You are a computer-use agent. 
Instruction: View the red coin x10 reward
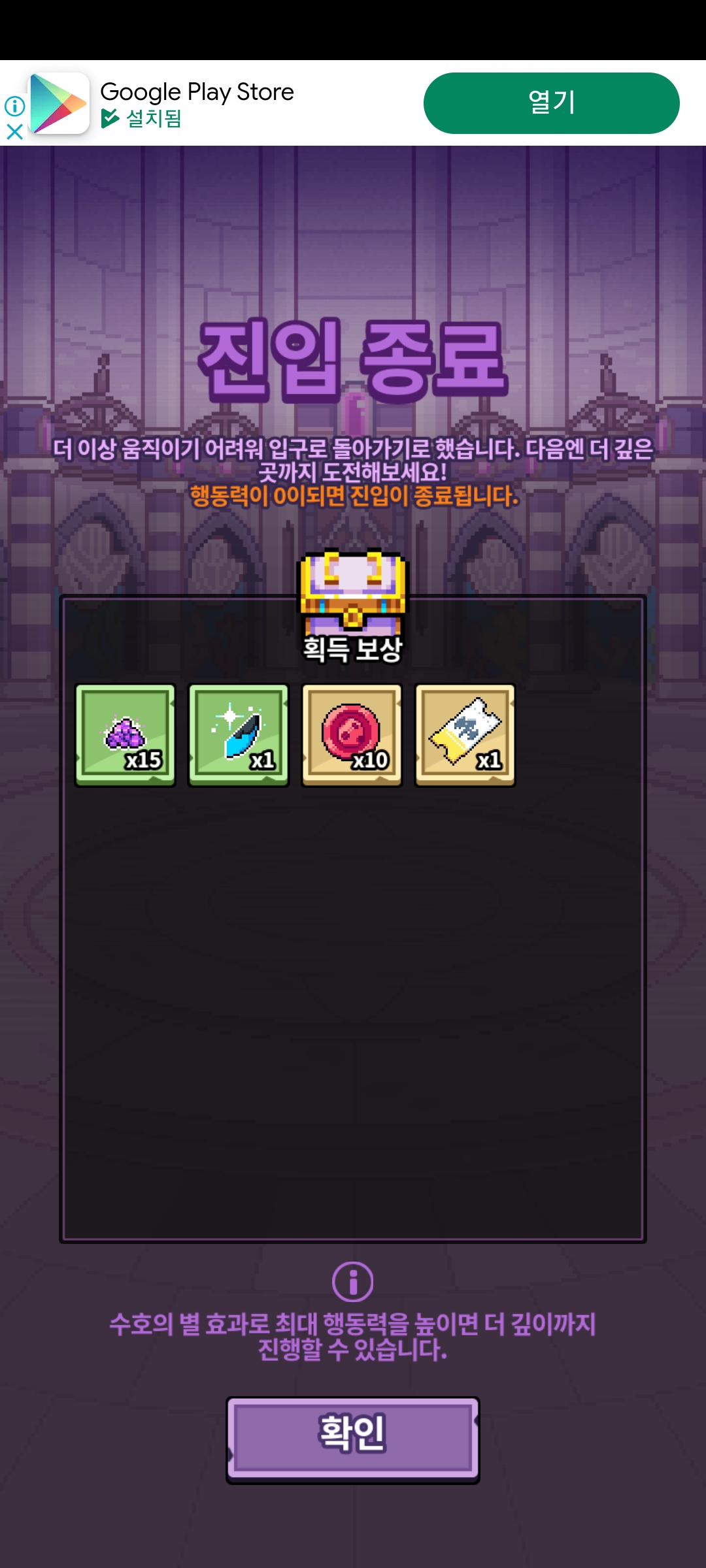pos(352,735)
